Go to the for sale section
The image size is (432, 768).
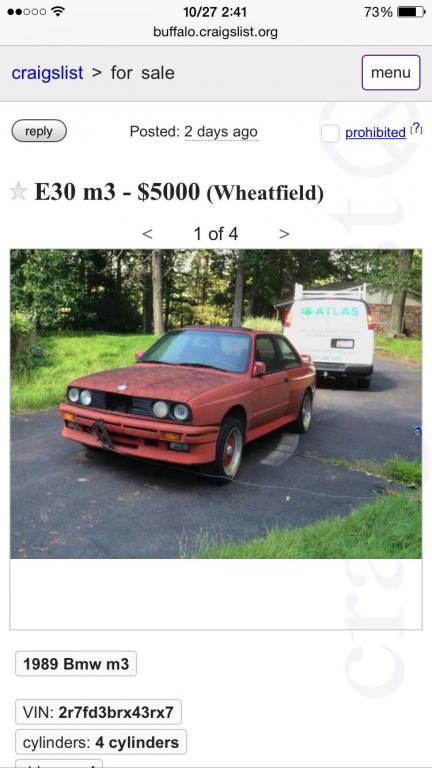click(143, 73)
